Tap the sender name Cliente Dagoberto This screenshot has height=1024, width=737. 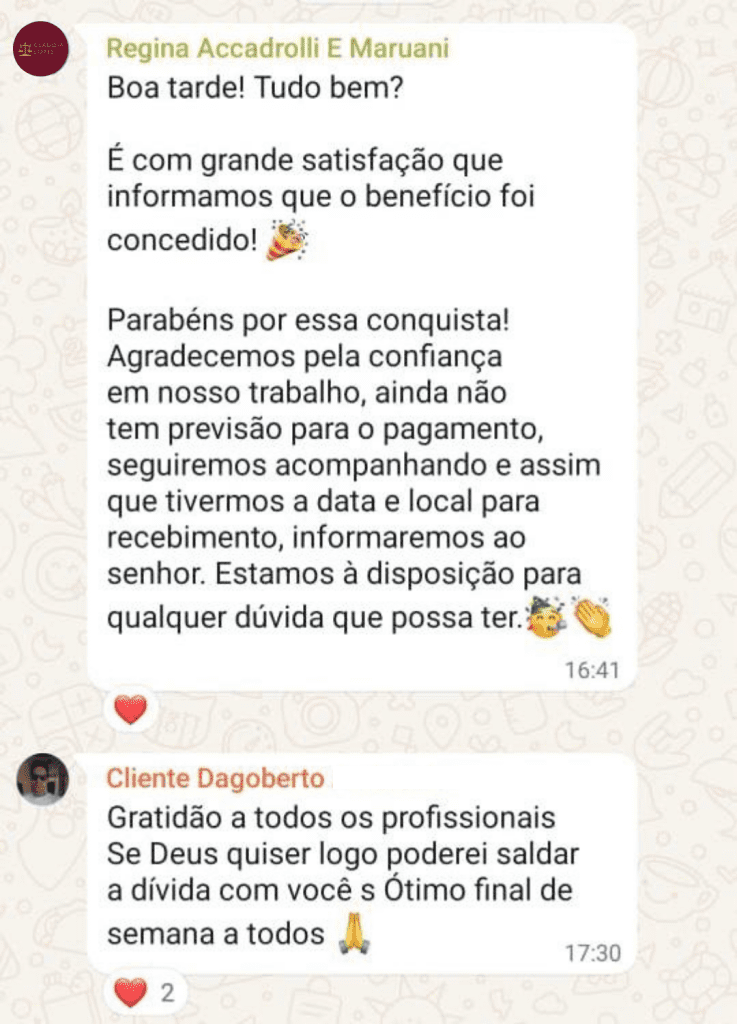(215, 779)
